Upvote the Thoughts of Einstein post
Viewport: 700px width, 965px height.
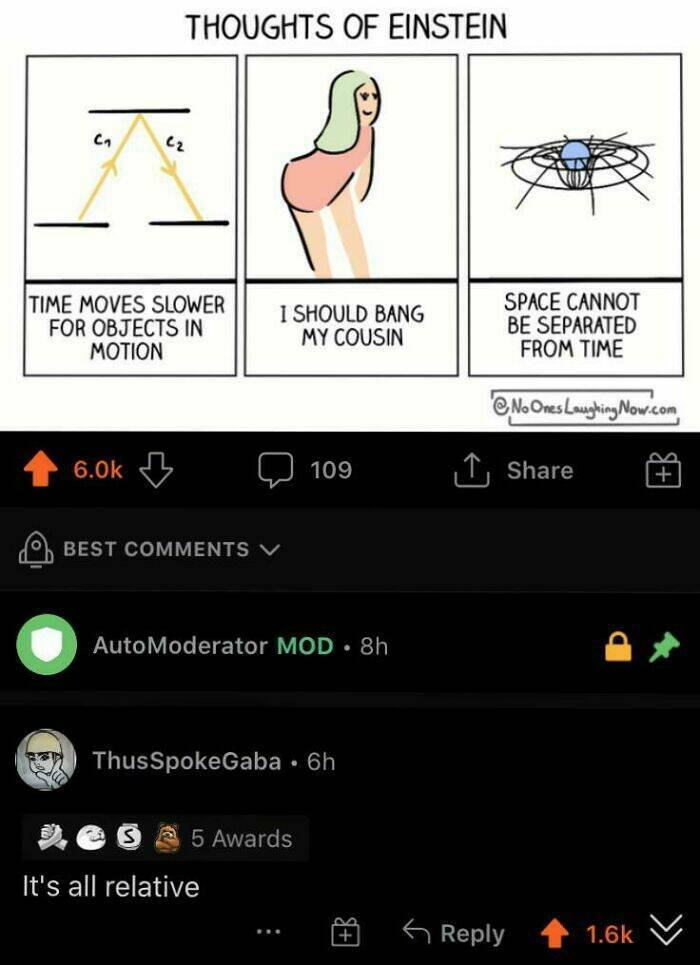[x=40, y=470]
